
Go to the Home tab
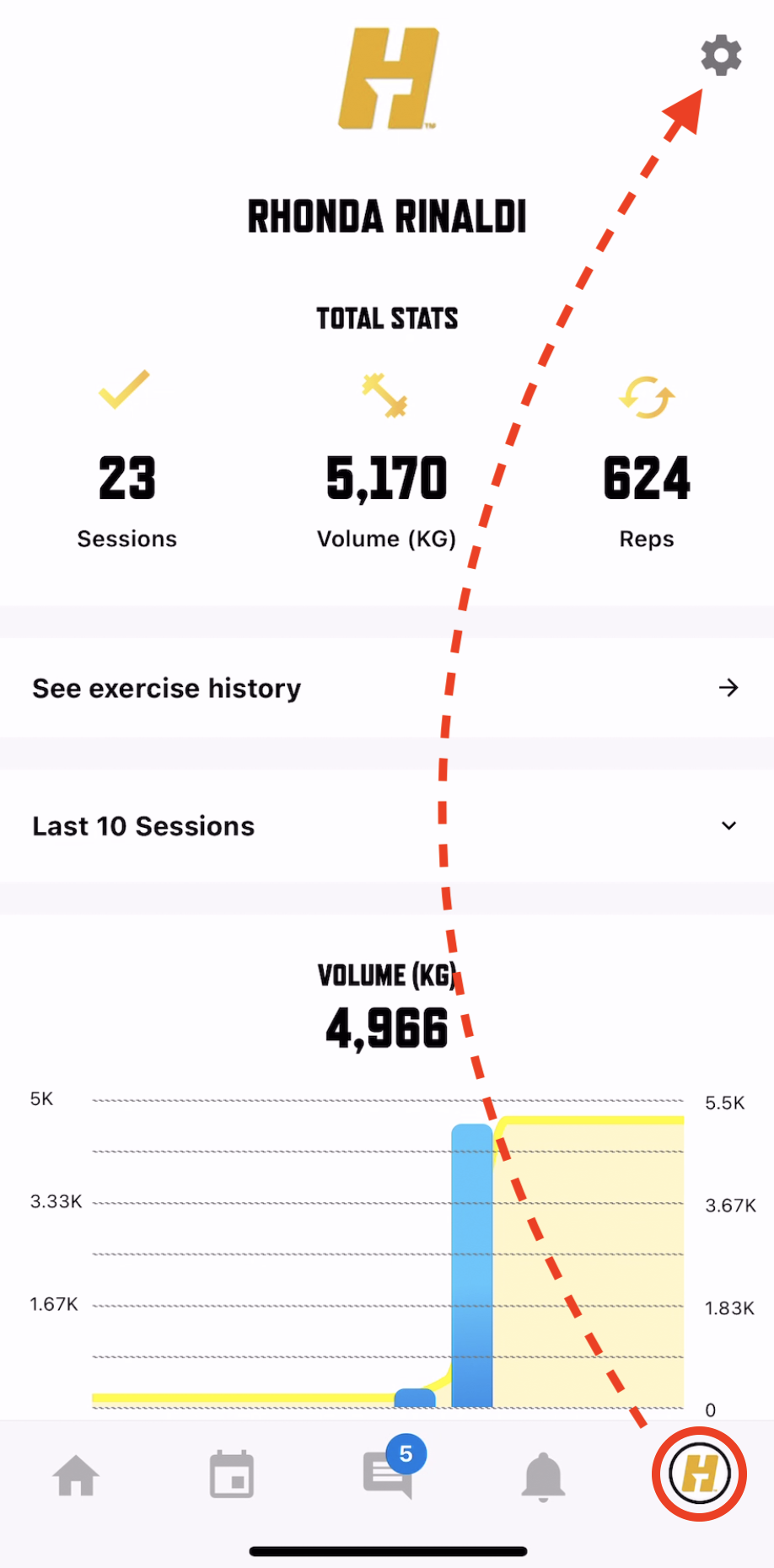[x=77, y=1475]
